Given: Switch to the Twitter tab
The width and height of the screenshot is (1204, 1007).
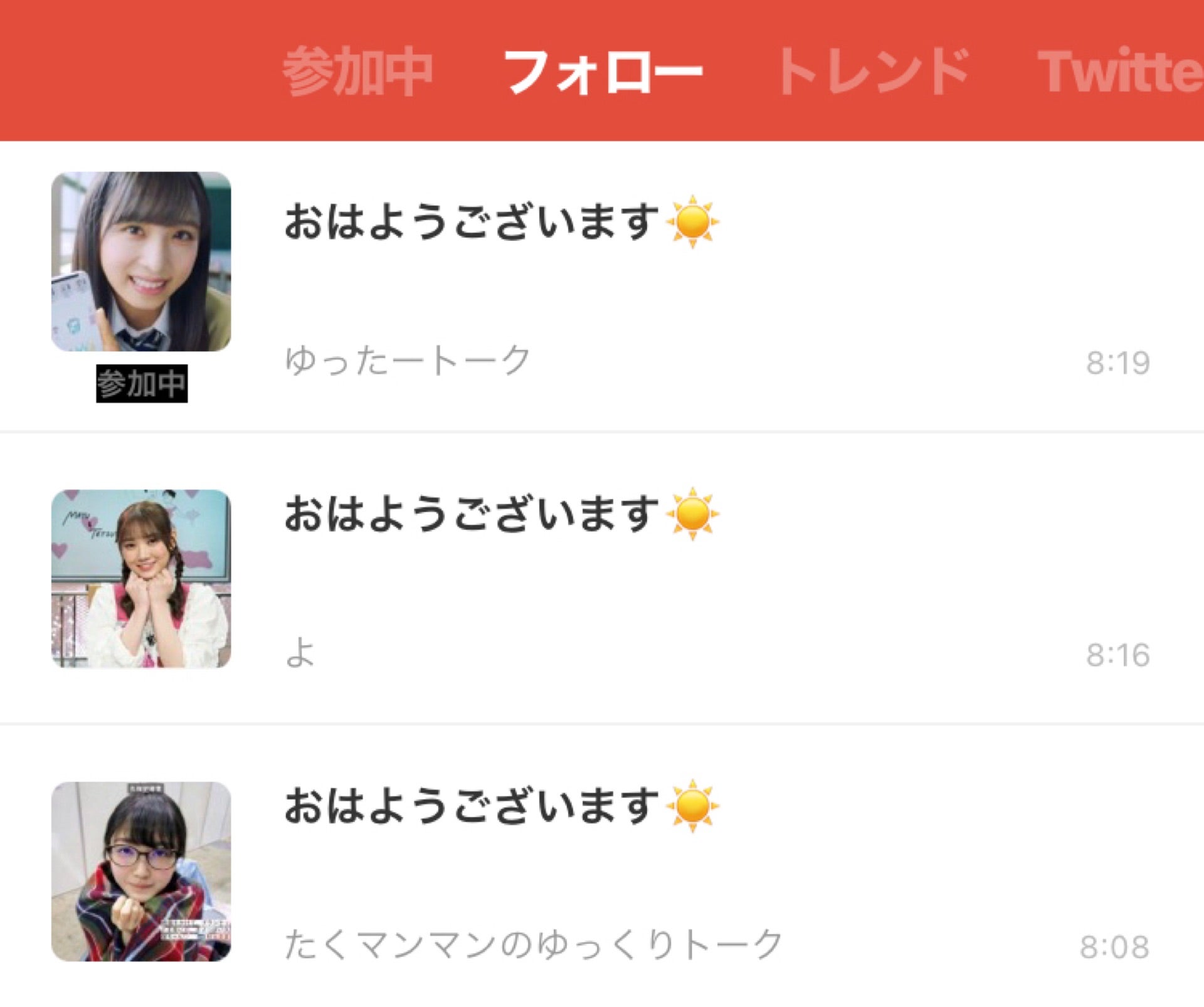Looking at the screenshot, I should 1119,71.
